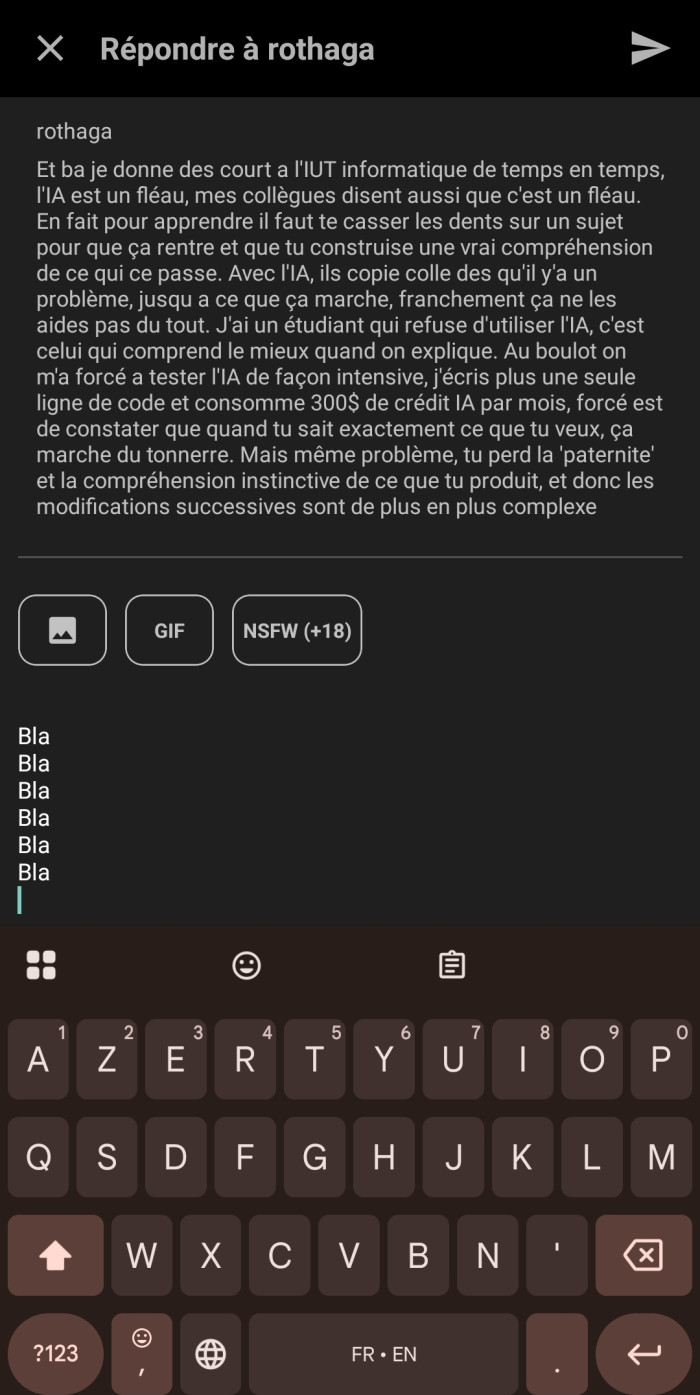Mark the reply as NSFW (+18)
The width and height of the screenshot is (700, 1395).
click(x=297, y=630)
